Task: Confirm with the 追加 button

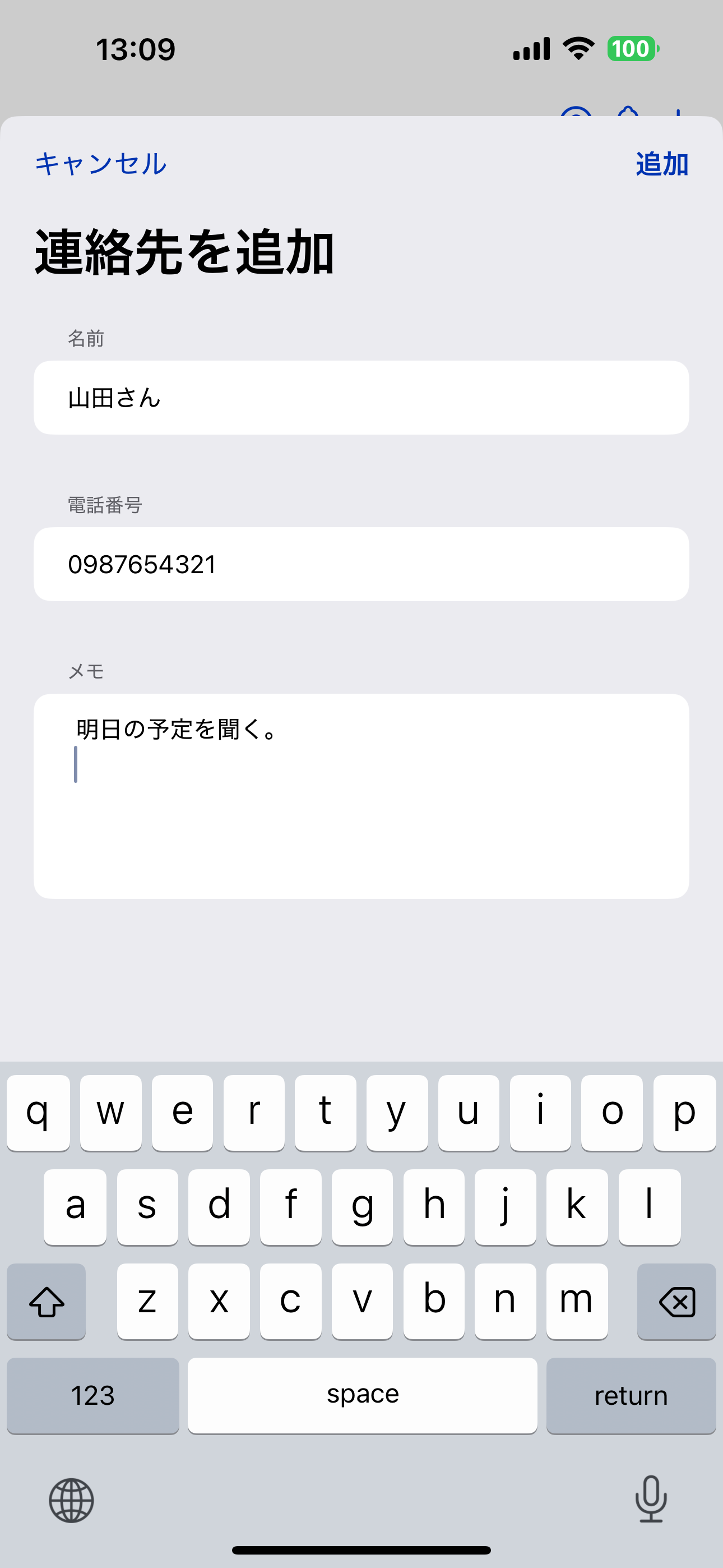Action: tap(661, 164)
